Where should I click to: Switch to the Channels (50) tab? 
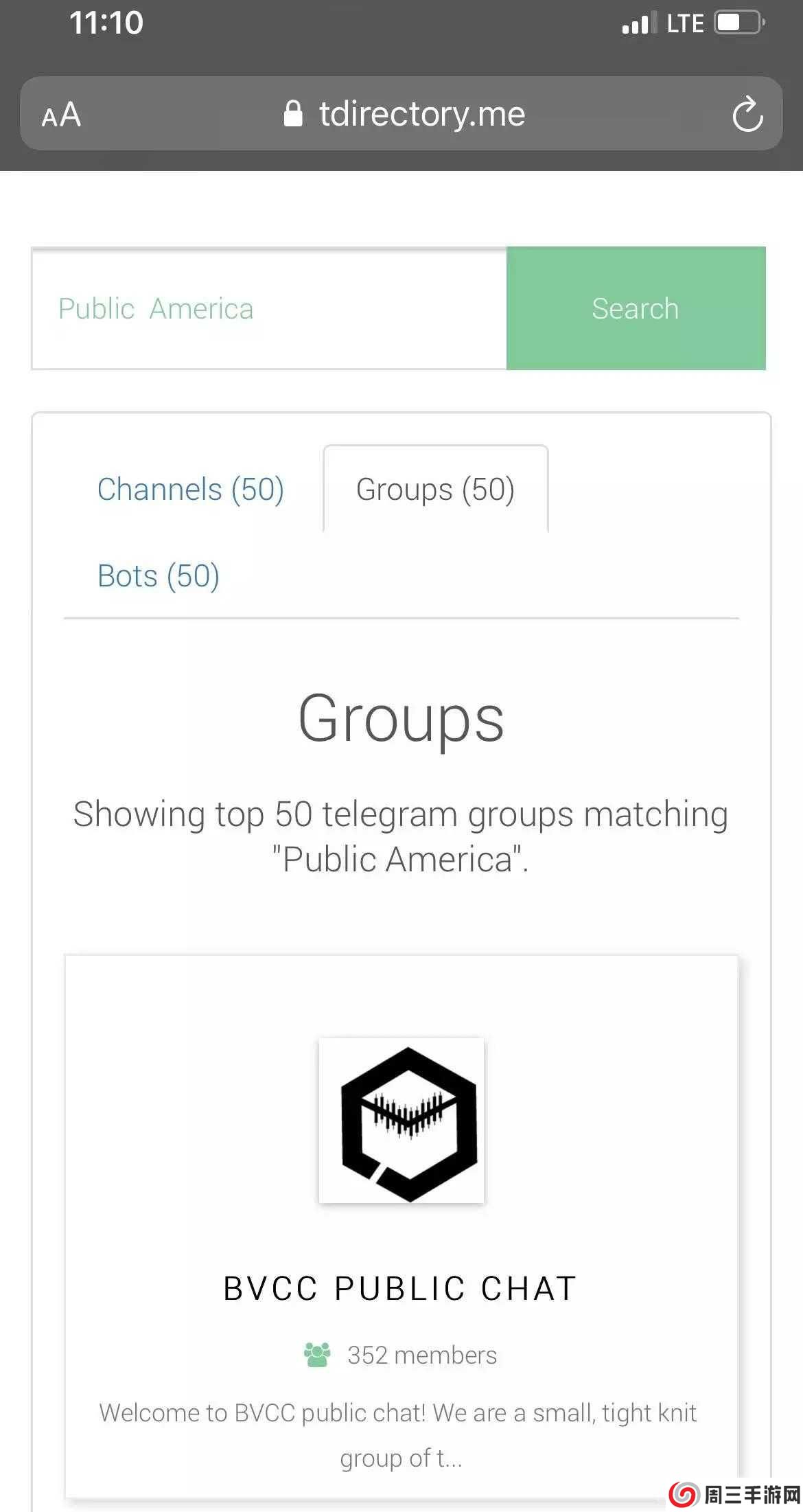click(x=190, y=490)
